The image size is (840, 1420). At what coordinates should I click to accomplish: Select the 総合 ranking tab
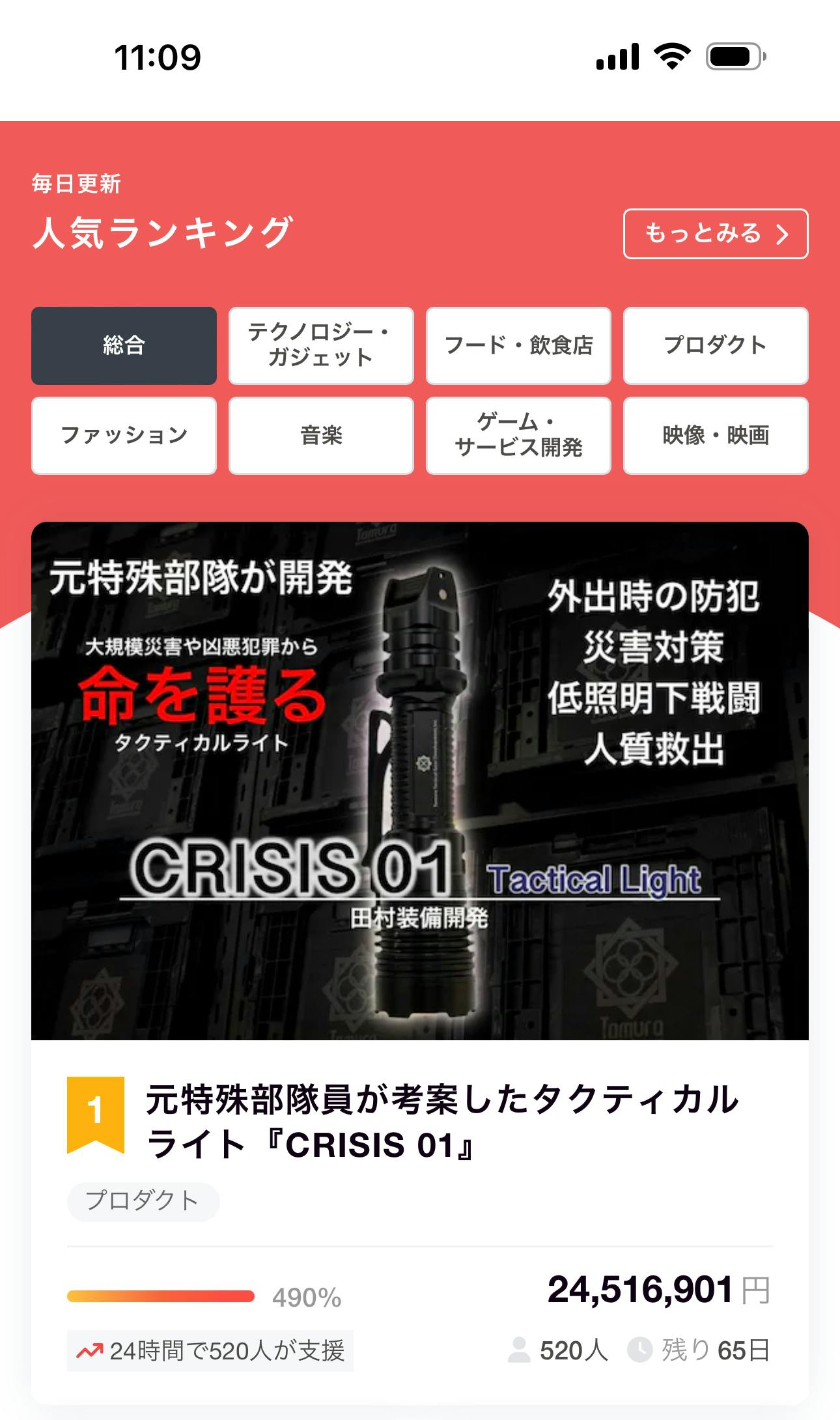[x=124, y=346]
